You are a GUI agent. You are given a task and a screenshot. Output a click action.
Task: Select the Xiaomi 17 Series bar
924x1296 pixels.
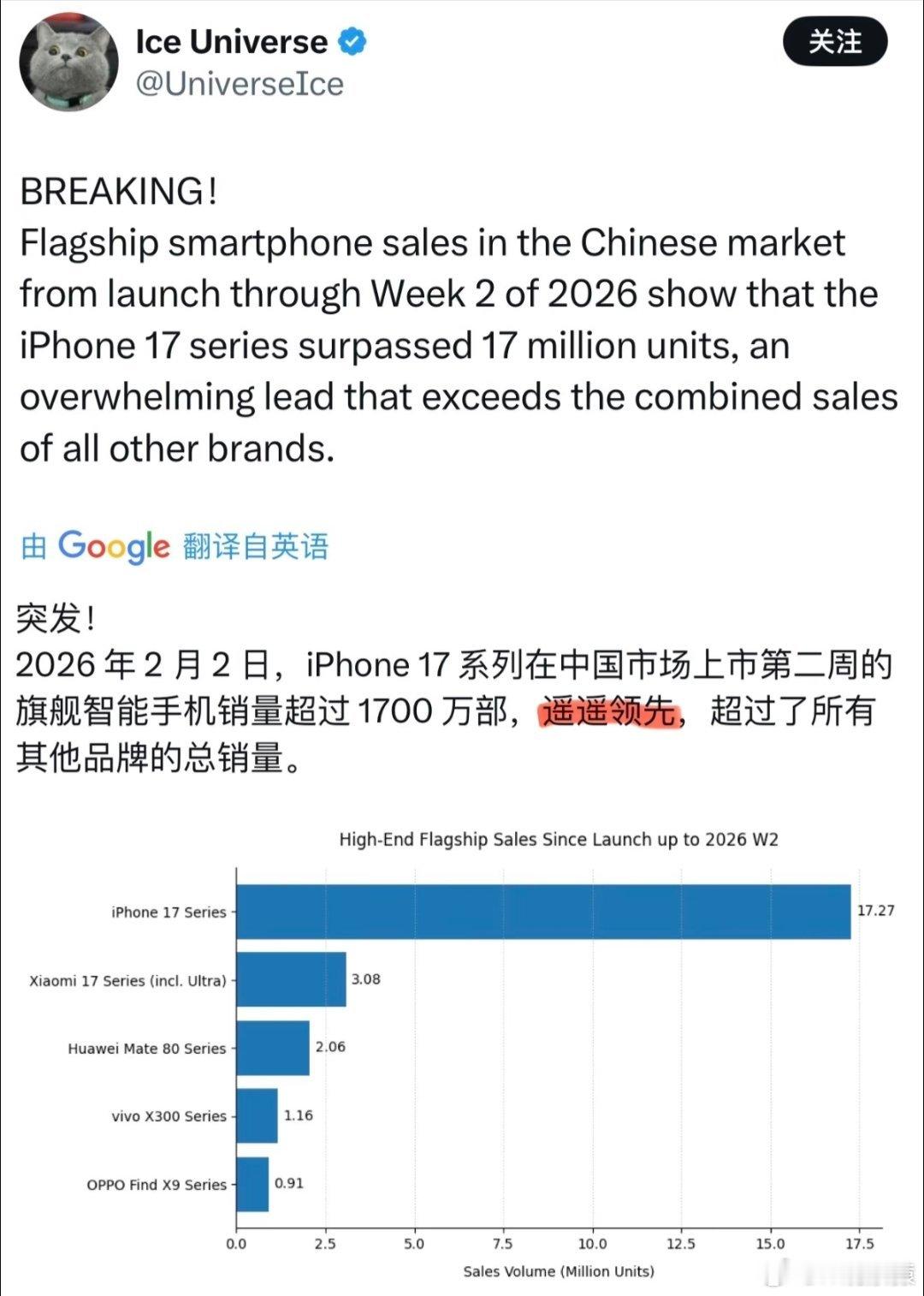[x=291, y=979]
